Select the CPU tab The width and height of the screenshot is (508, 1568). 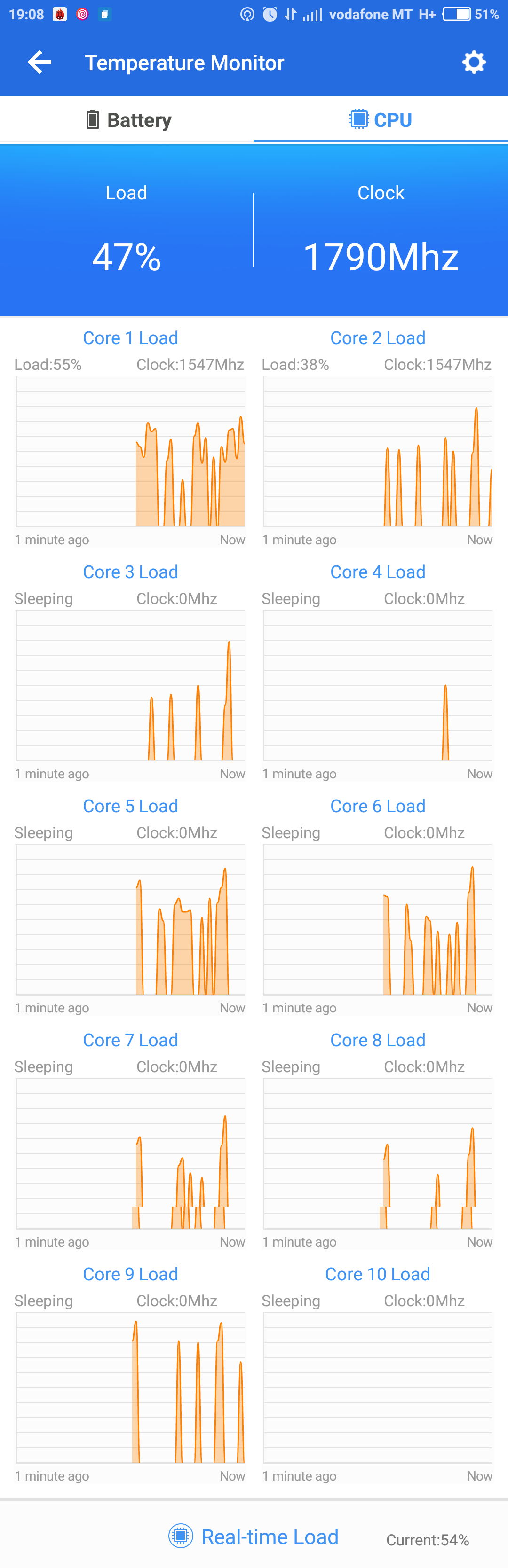pos(381,119)
